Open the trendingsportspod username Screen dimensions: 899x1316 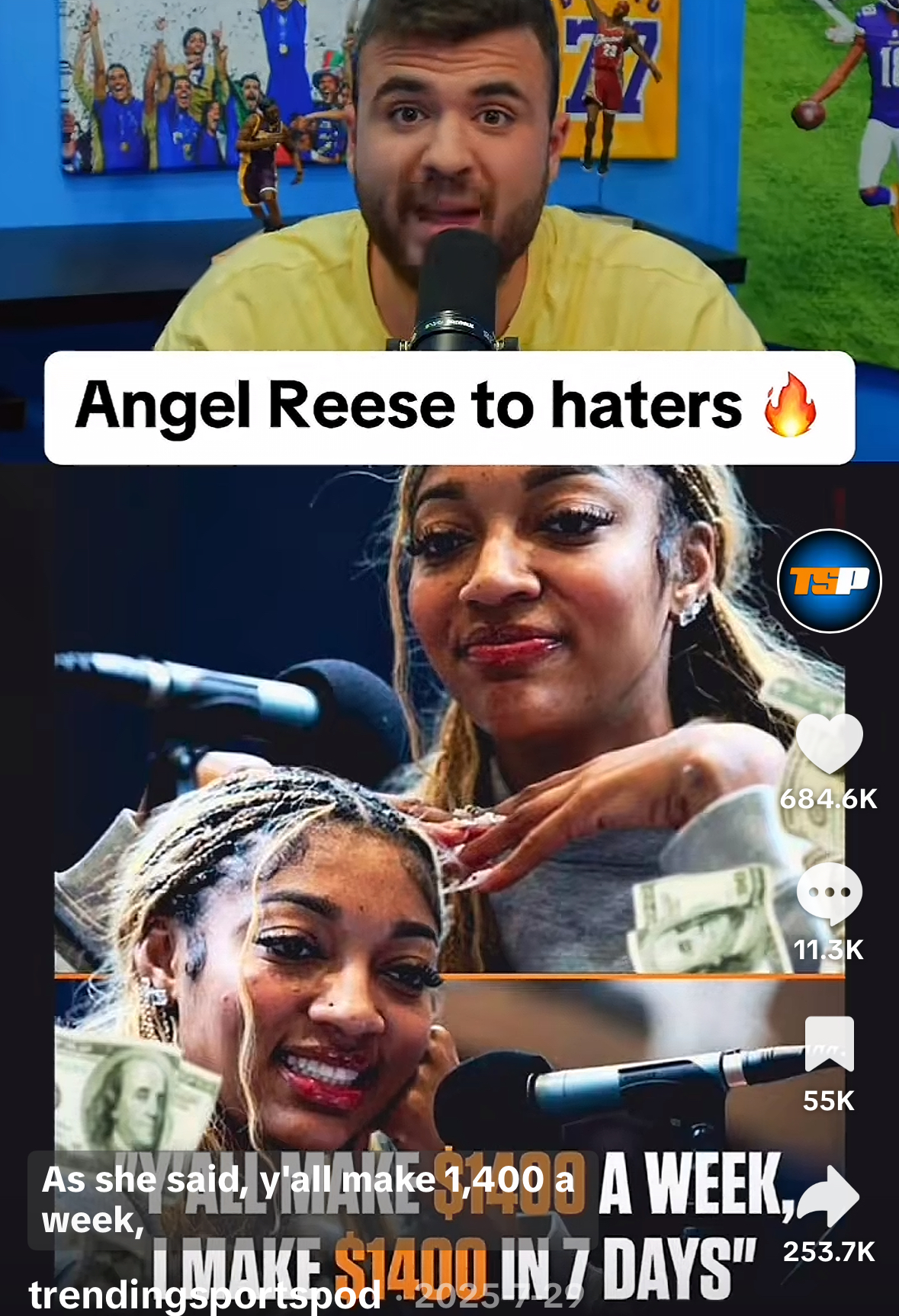(204, 1295)
